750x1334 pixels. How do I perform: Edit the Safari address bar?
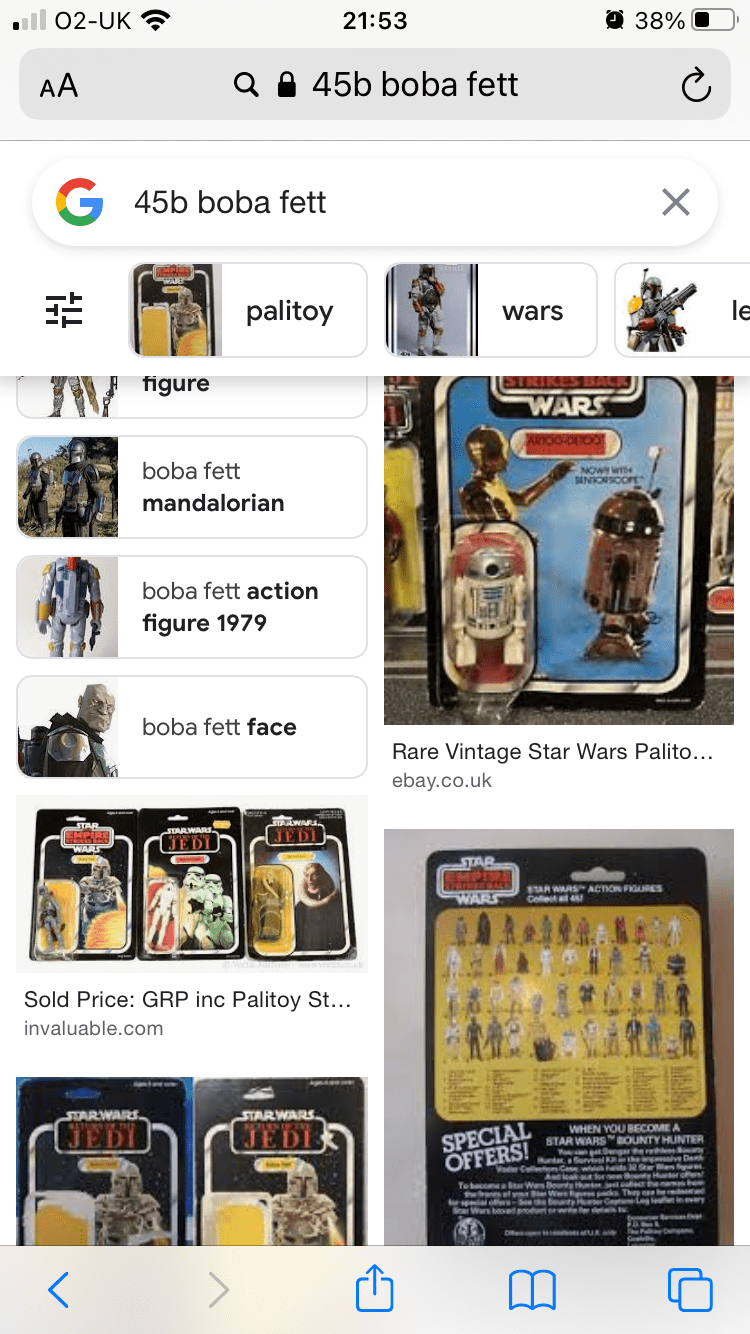click(x=400, y=85)
